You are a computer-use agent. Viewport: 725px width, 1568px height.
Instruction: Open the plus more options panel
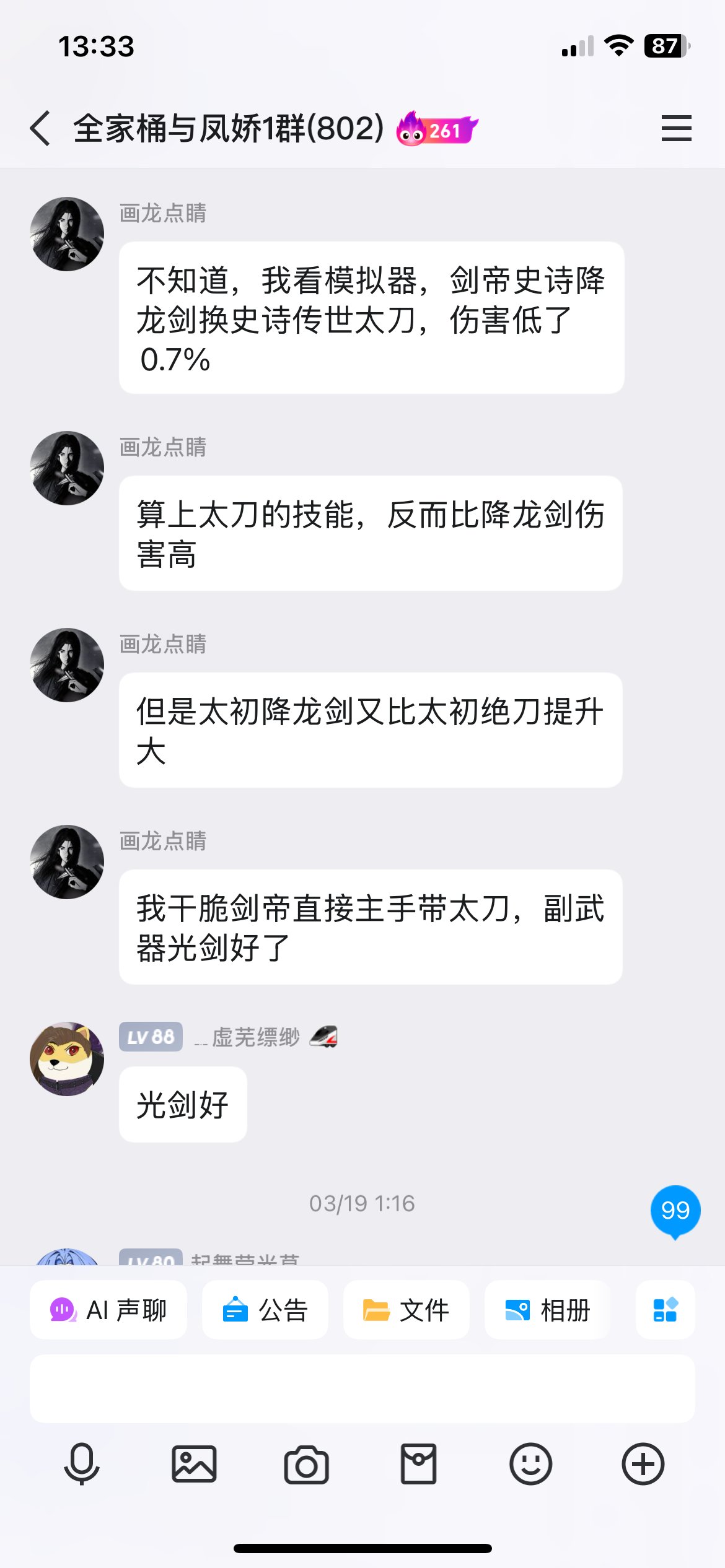point(643,1465)
